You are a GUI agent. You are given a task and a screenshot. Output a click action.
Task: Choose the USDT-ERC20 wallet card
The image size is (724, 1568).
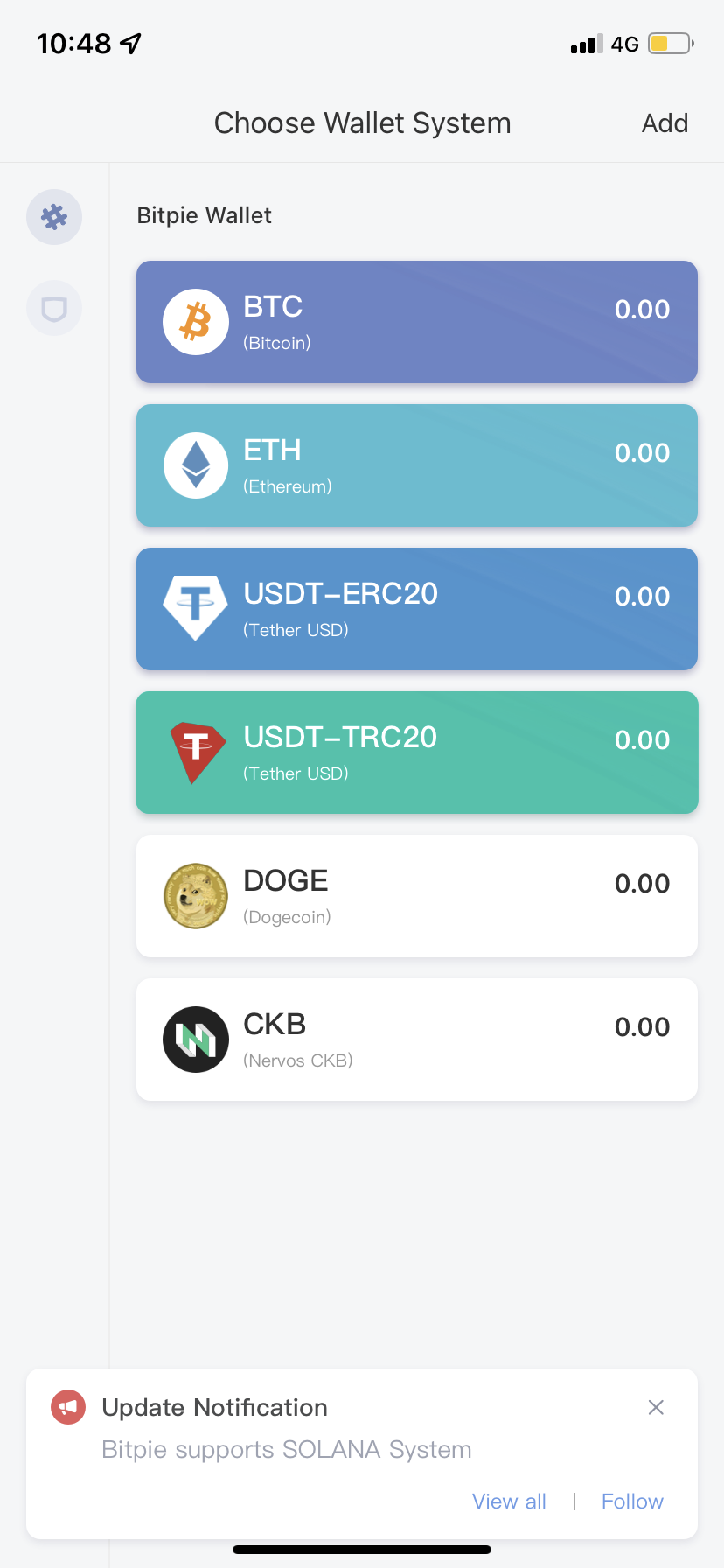click(x=416, y=609)
